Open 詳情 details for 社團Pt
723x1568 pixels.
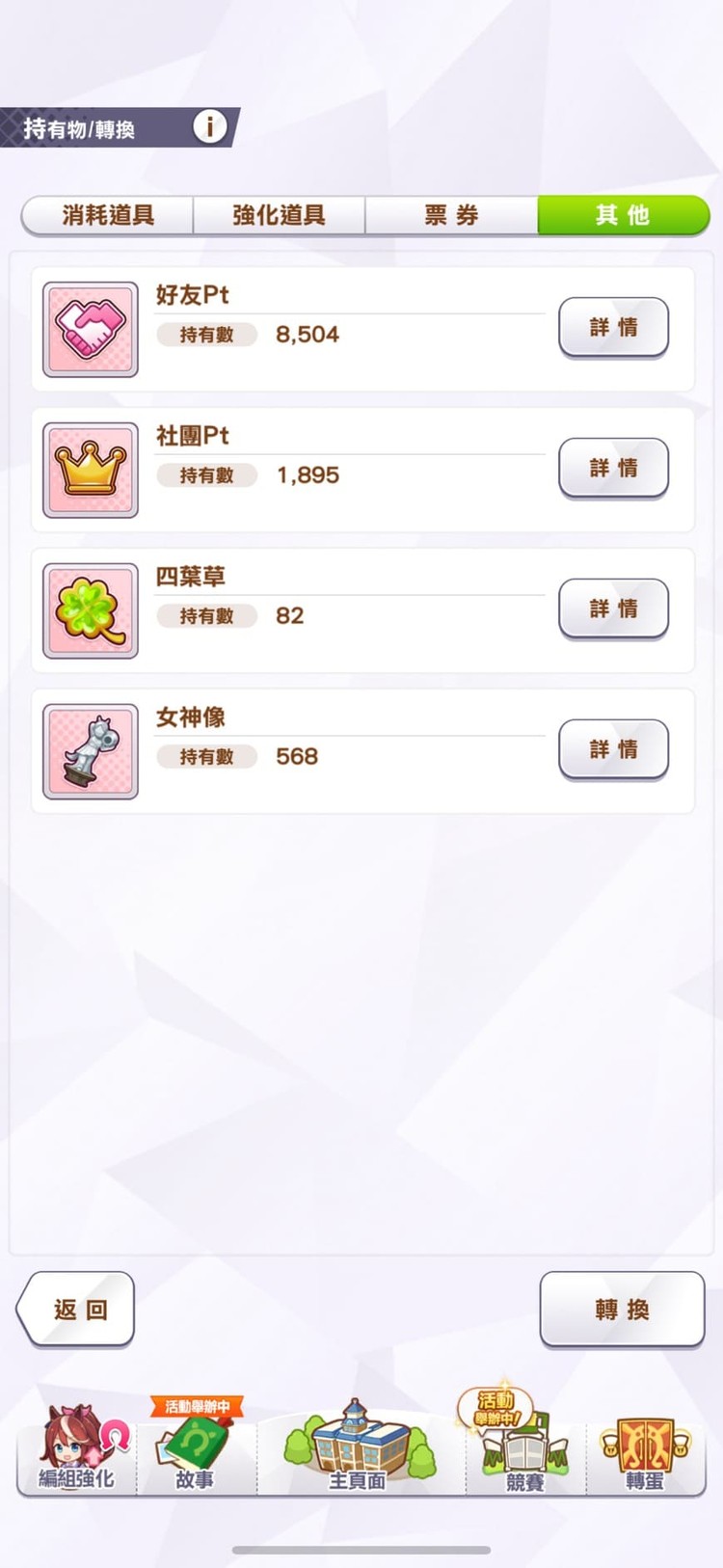(614, 469)
